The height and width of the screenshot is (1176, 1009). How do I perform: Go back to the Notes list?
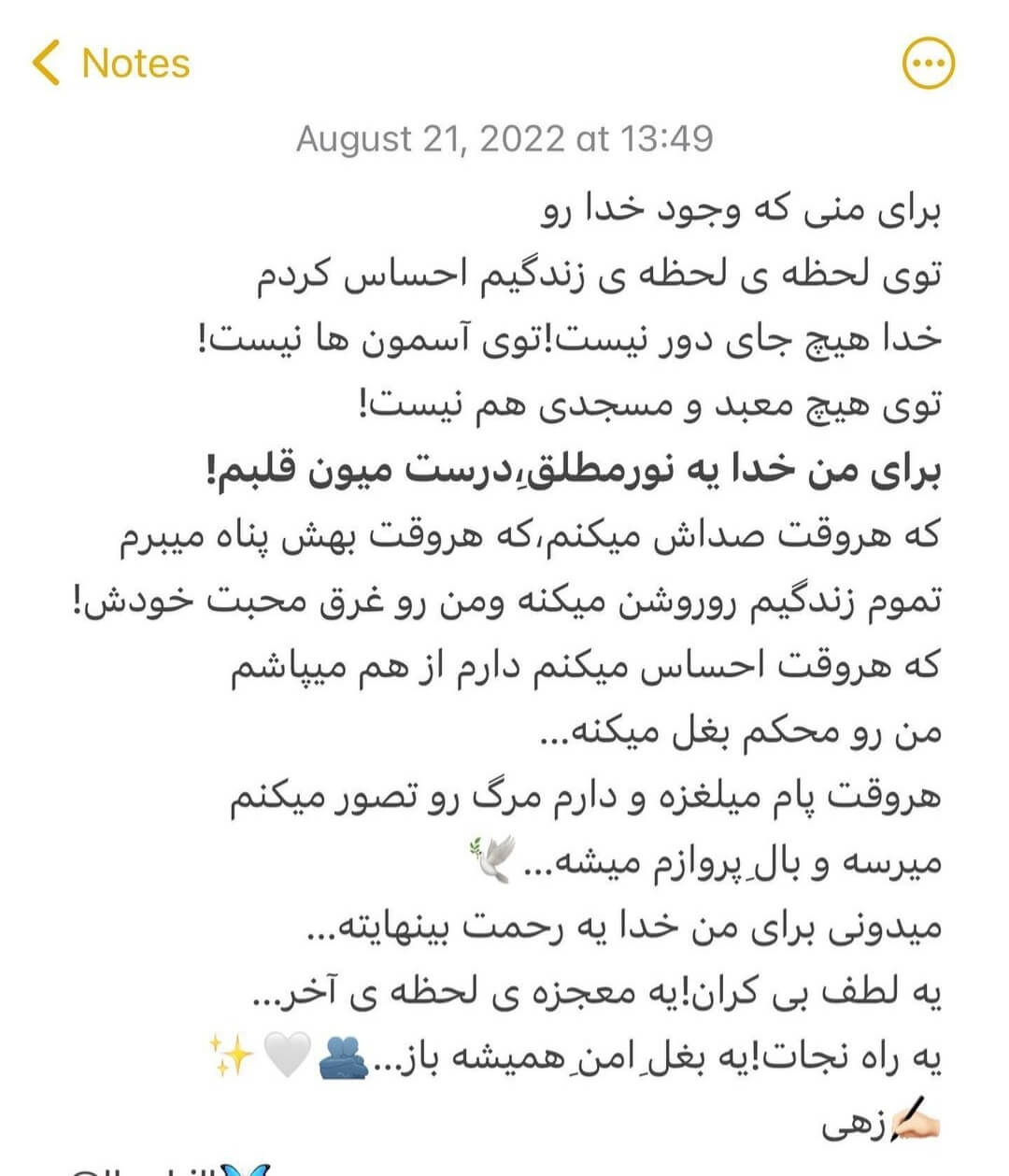click(x=110, y=63)
